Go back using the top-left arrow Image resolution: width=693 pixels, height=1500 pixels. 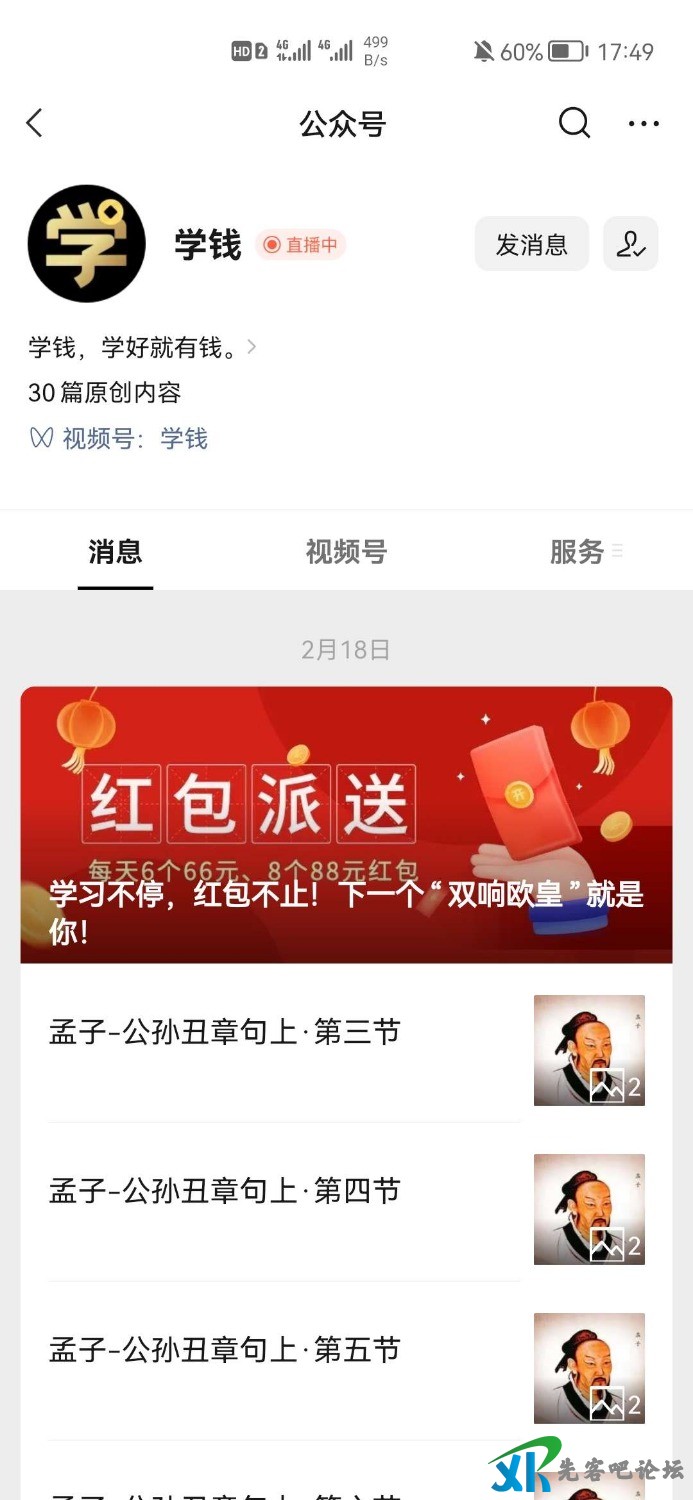[x=35, y=123]
